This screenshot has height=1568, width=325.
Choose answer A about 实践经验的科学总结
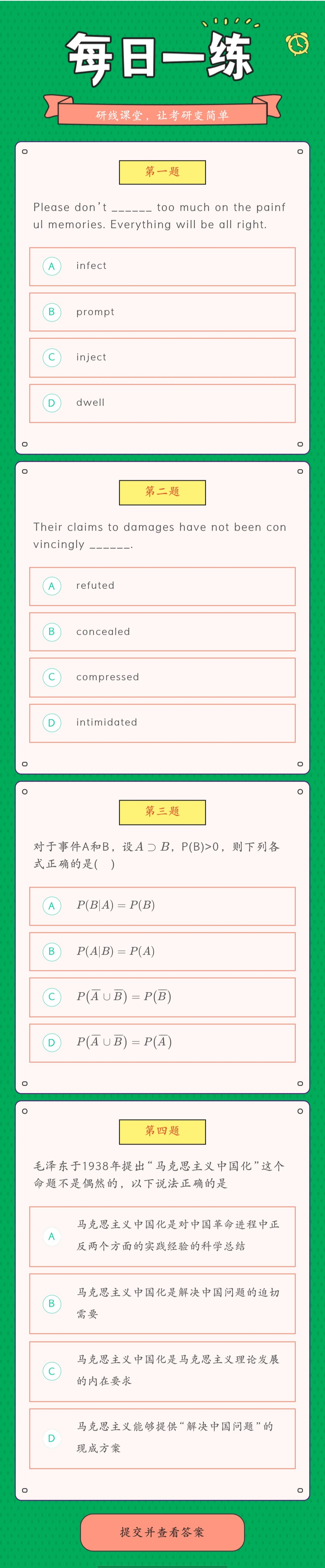162,1236
